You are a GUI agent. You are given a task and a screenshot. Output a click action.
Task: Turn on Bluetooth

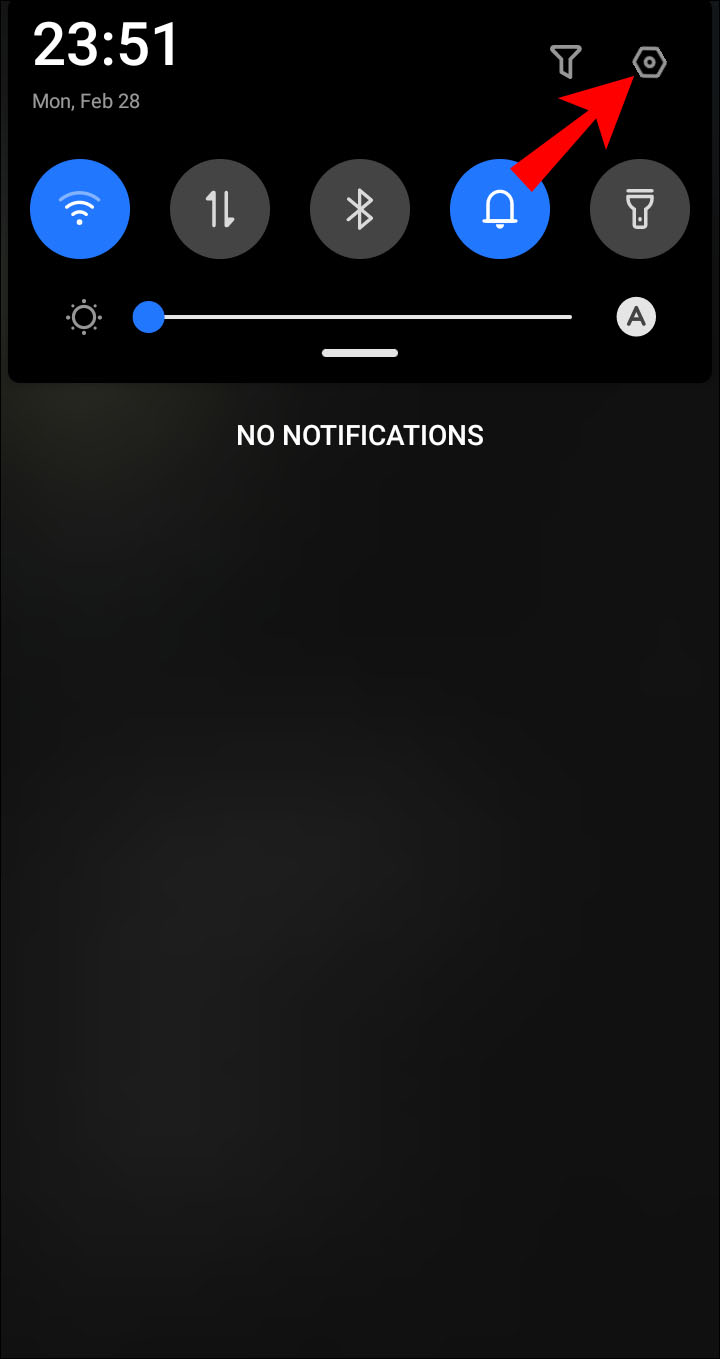click(x=360, y=210)
